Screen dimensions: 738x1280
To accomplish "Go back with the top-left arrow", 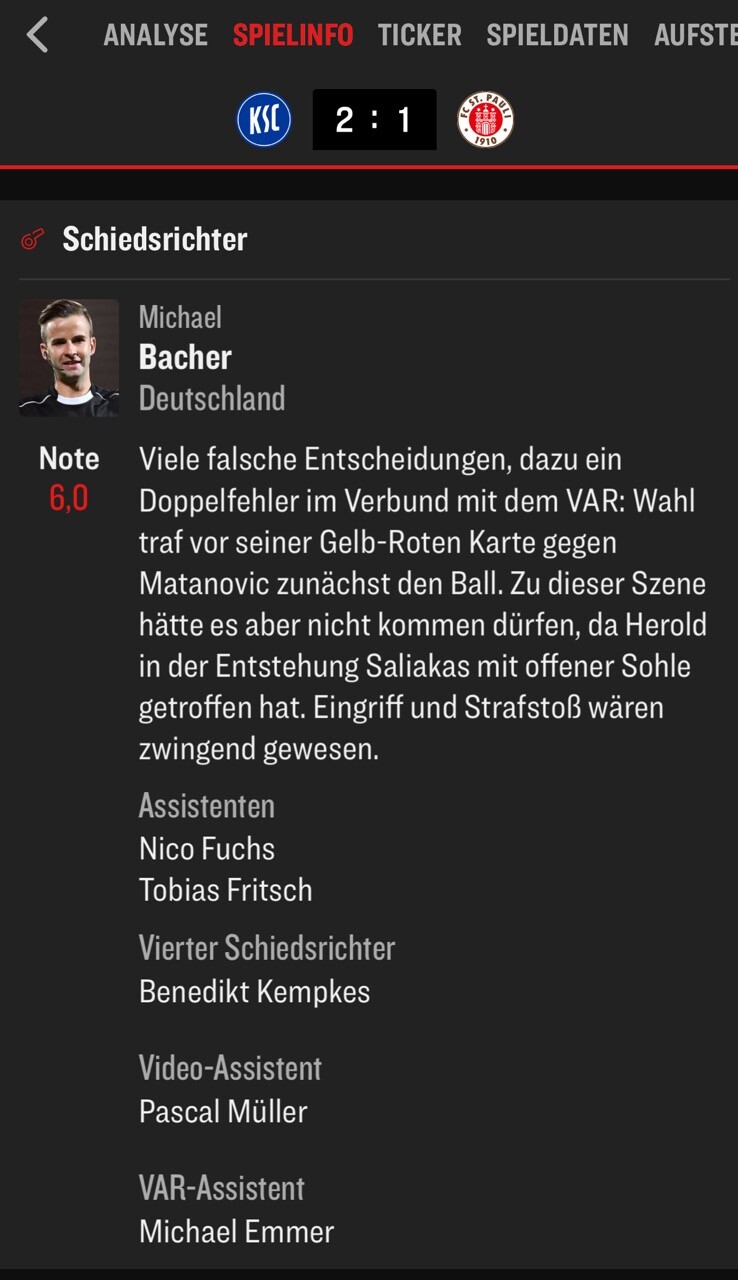I will (x=37, y=35).
